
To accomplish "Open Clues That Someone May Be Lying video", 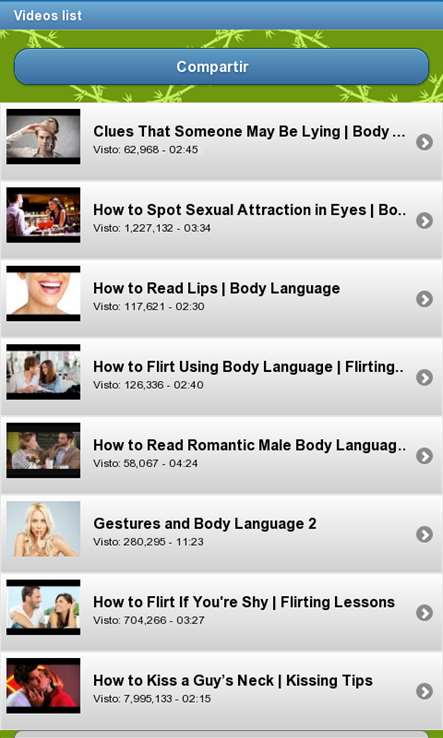I will click(221, 141).
